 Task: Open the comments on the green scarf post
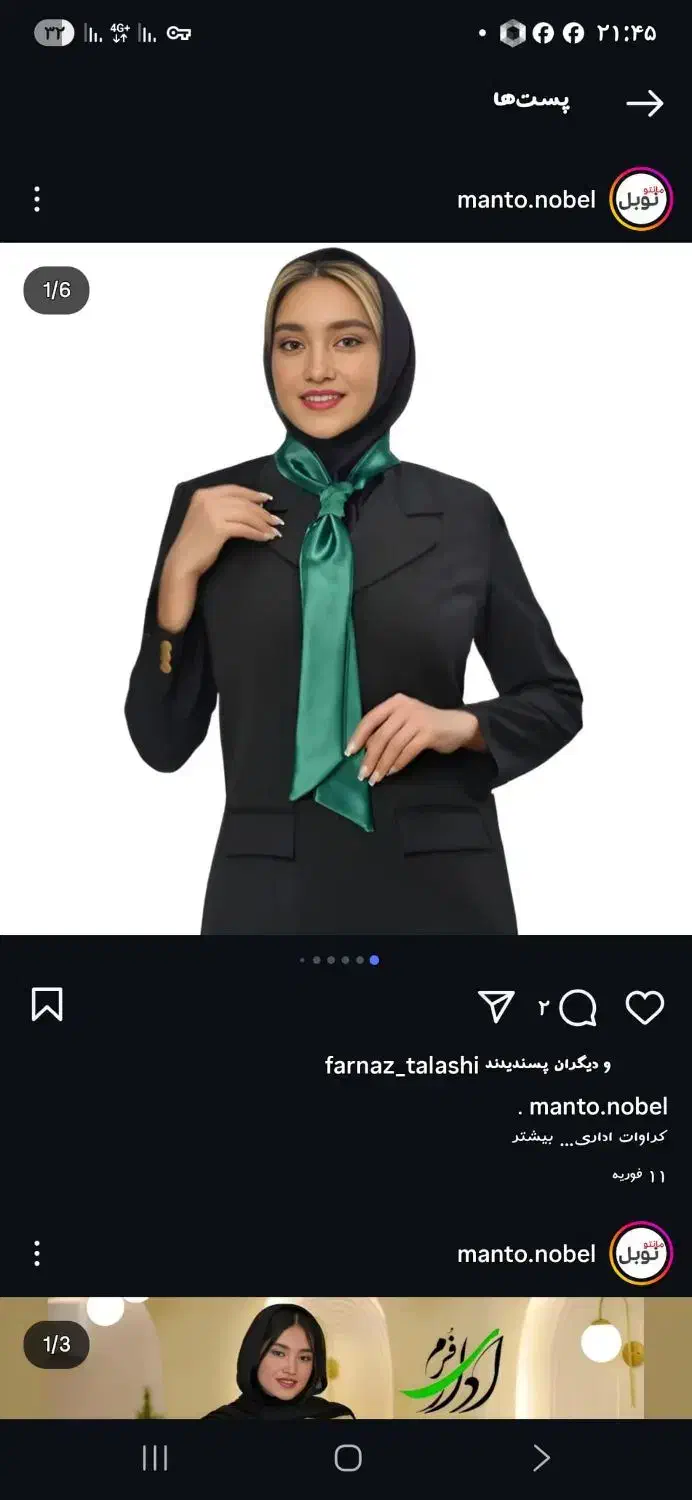coord(578,1008)
